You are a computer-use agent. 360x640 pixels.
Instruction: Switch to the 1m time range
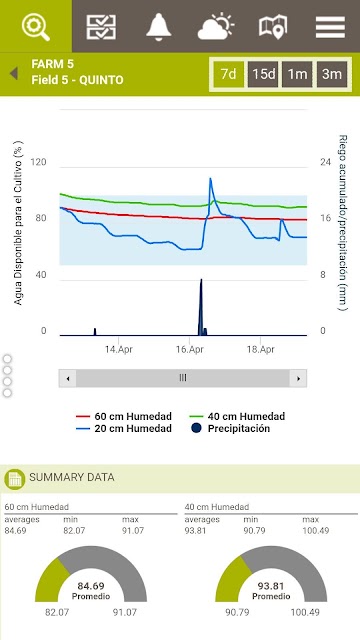(x=297, y=74)
